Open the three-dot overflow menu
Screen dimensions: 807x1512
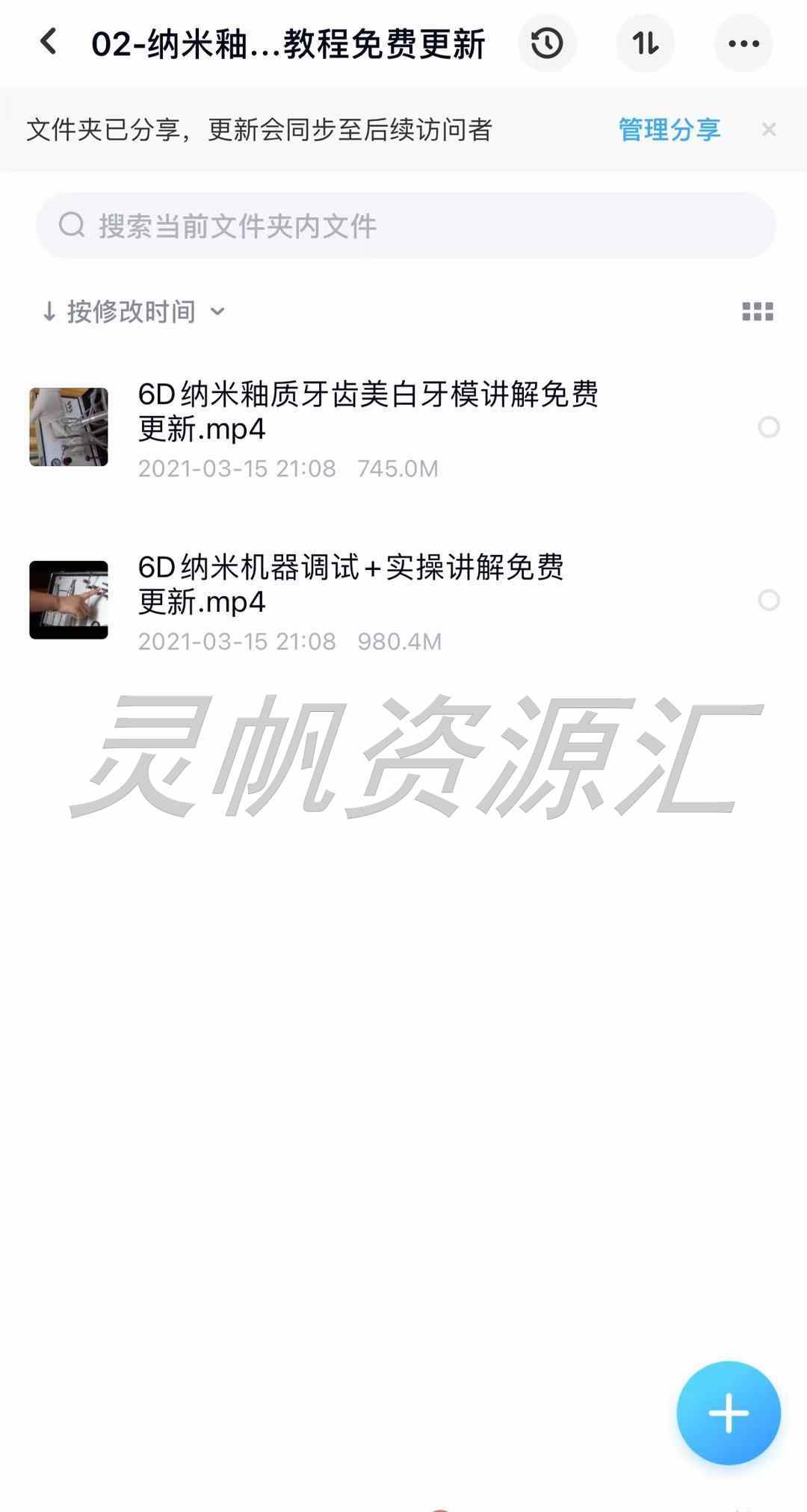(x=743, y=43)
